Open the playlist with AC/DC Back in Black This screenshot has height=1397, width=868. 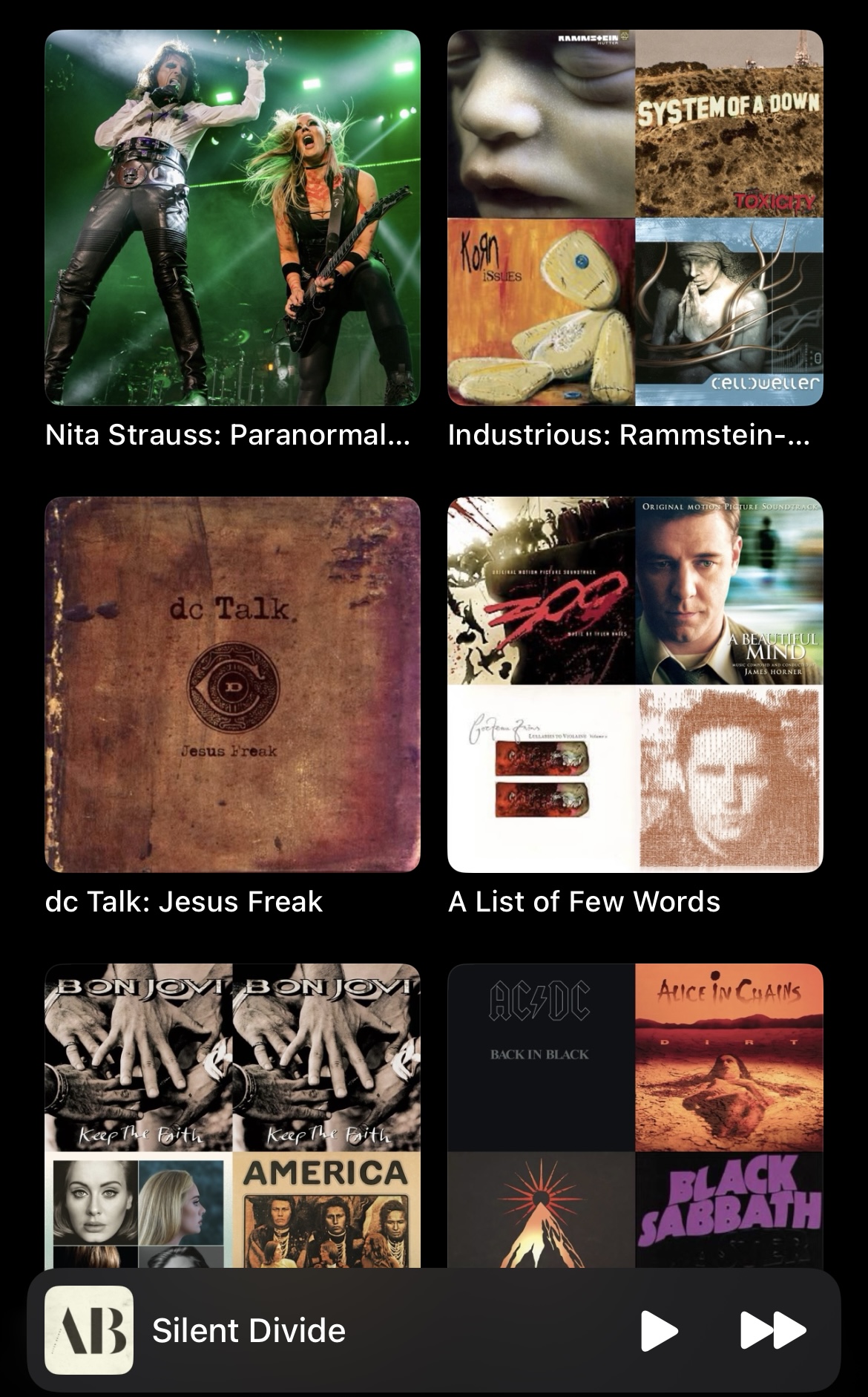635,1113
